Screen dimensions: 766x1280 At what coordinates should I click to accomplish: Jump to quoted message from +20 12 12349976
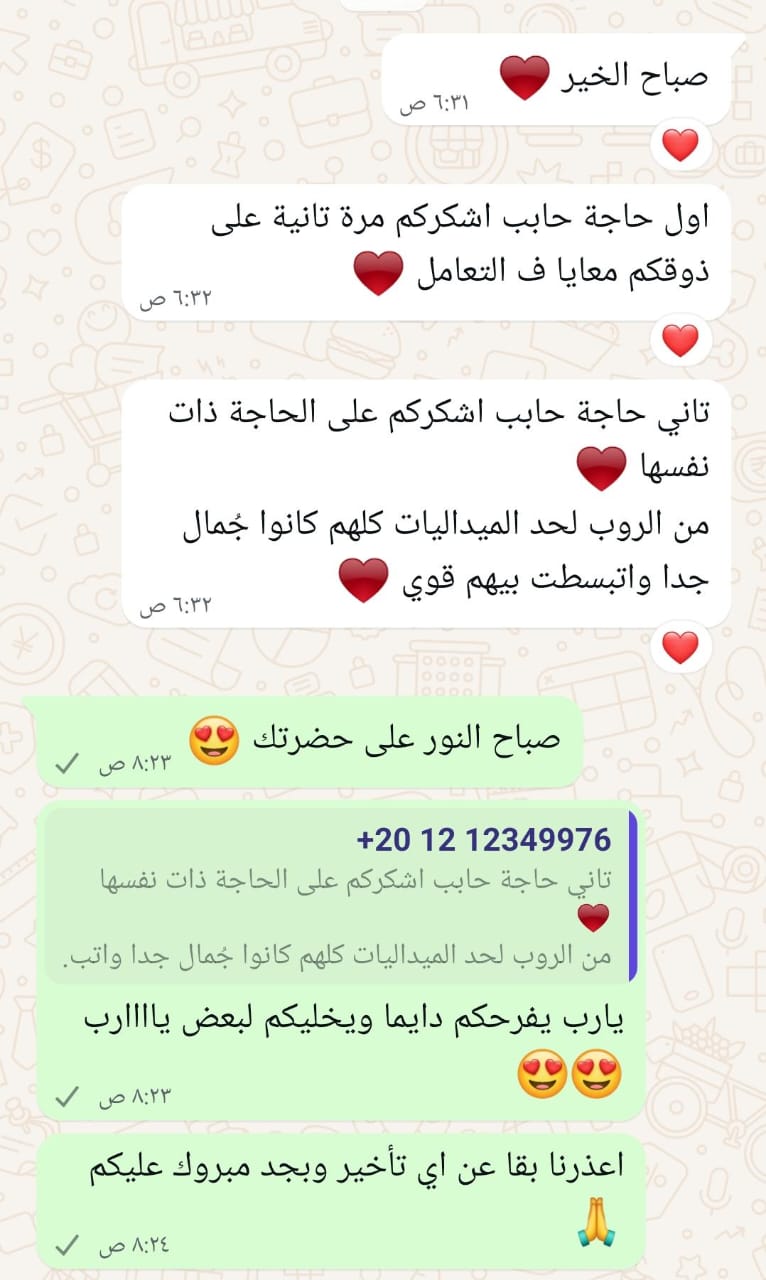(x=340, y=895)
